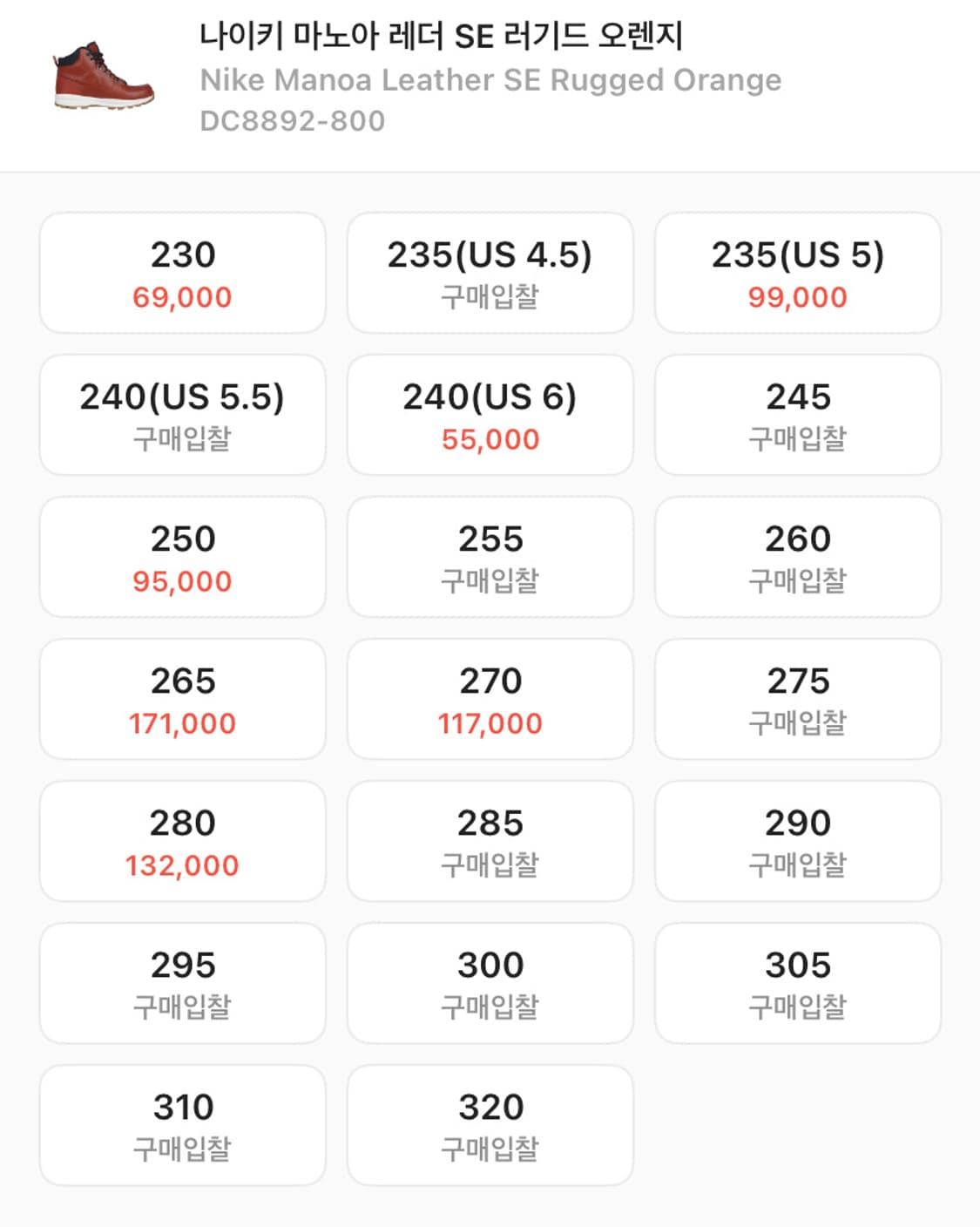Choose size 235(US 5) priced 99,000
The height and width of the screenshot is (1227, 980).
[799, 272]
